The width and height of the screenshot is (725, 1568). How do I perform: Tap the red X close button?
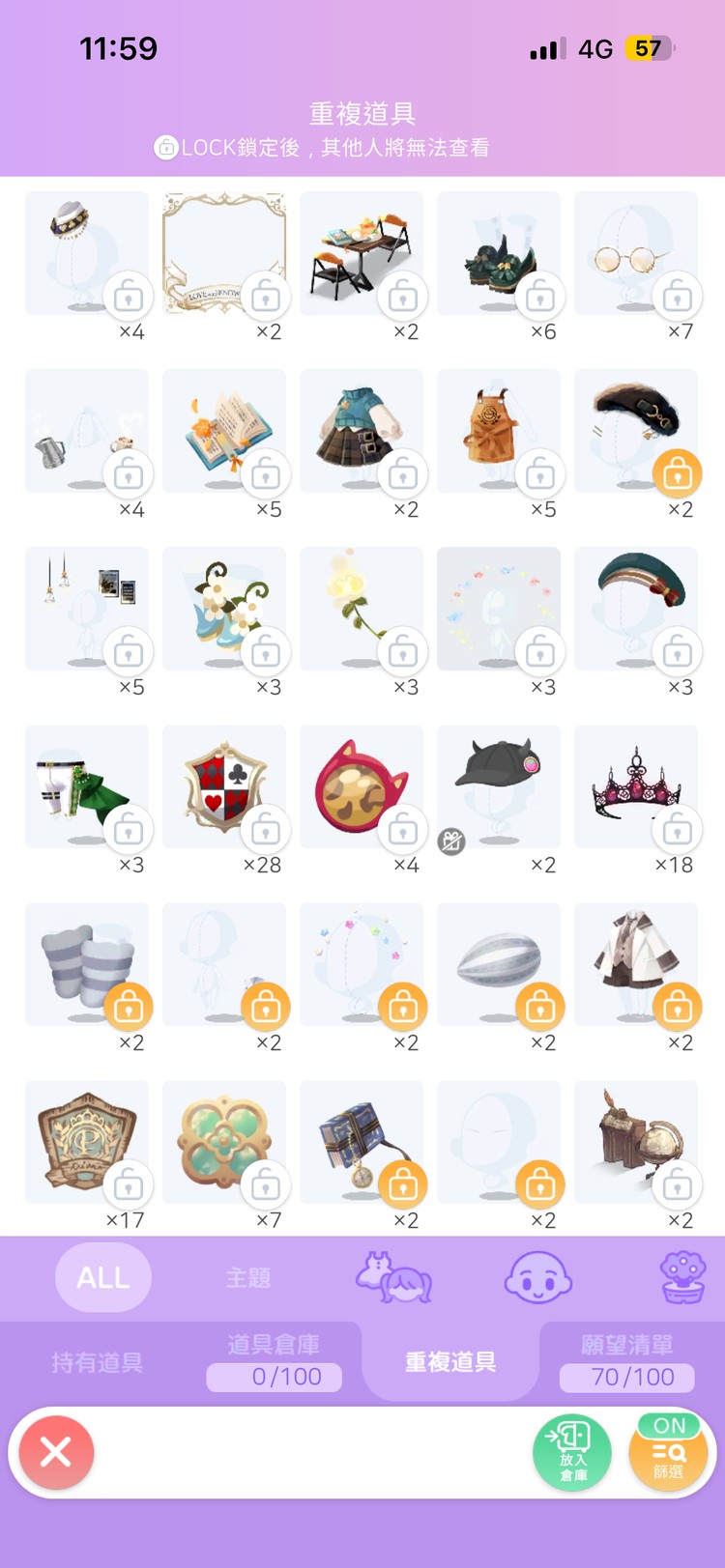coord(56,1451)
